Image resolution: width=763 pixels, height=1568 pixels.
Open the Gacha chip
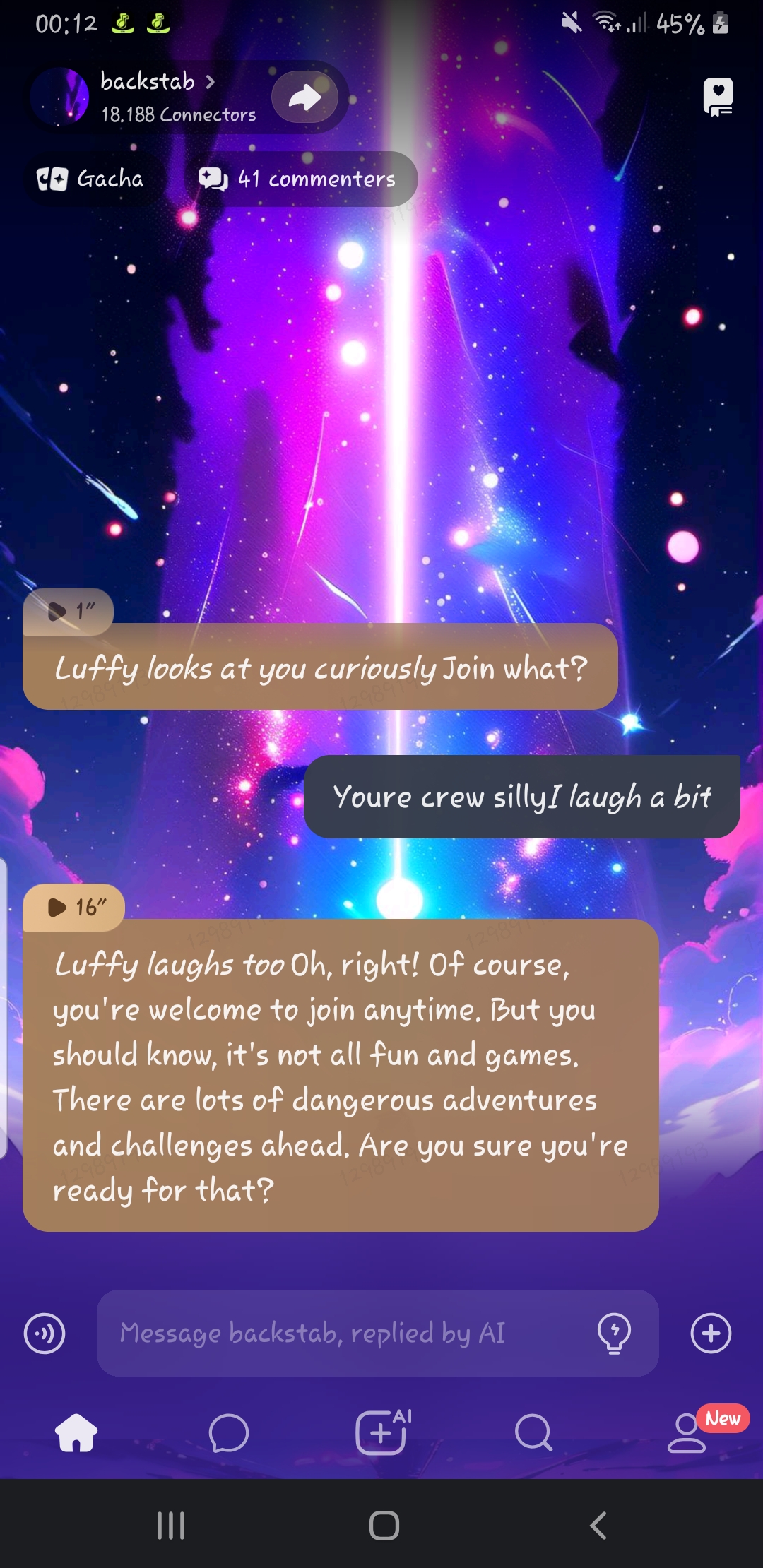click(90, 179)
